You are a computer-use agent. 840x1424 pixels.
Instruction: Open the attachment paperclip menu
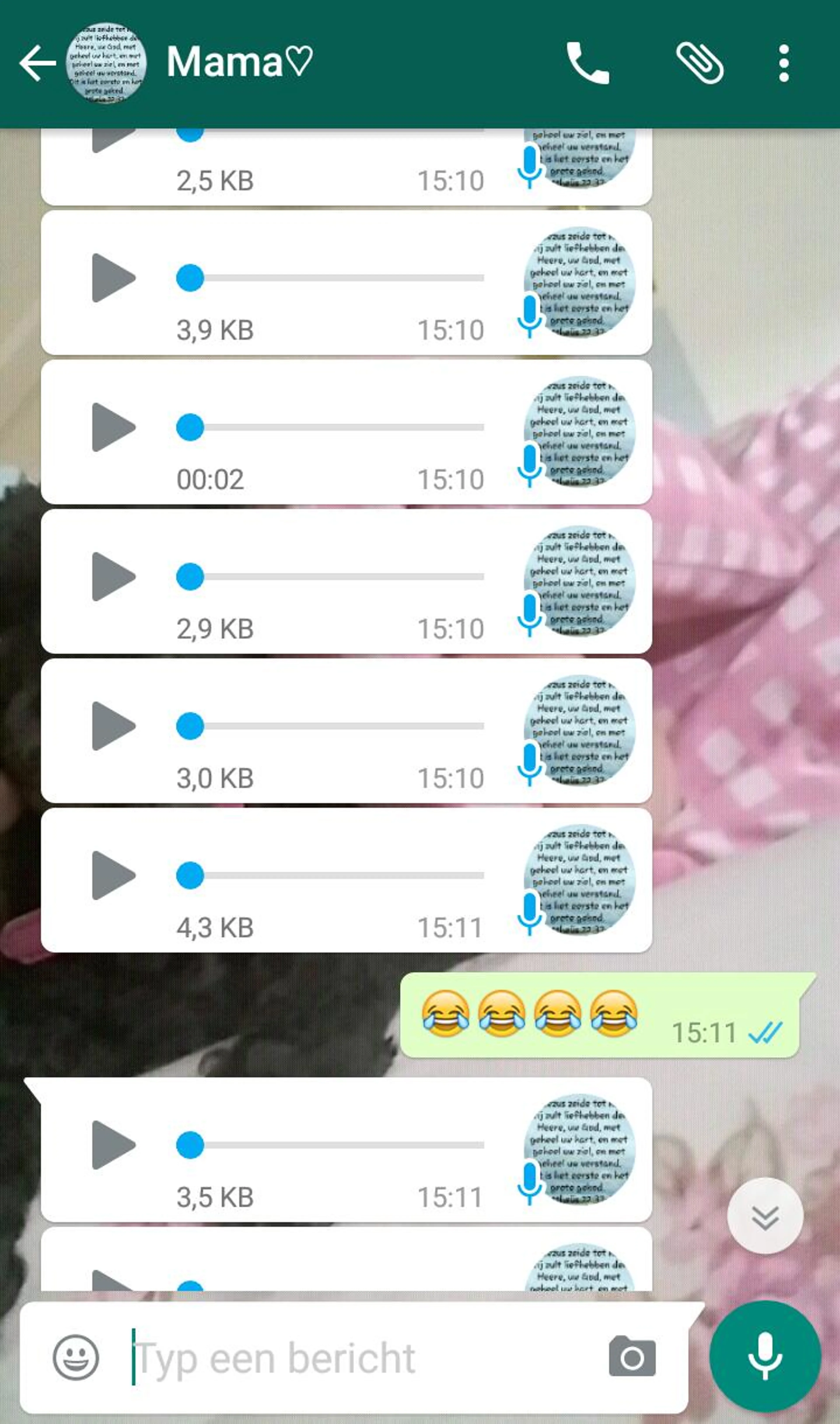pos(700,63)
